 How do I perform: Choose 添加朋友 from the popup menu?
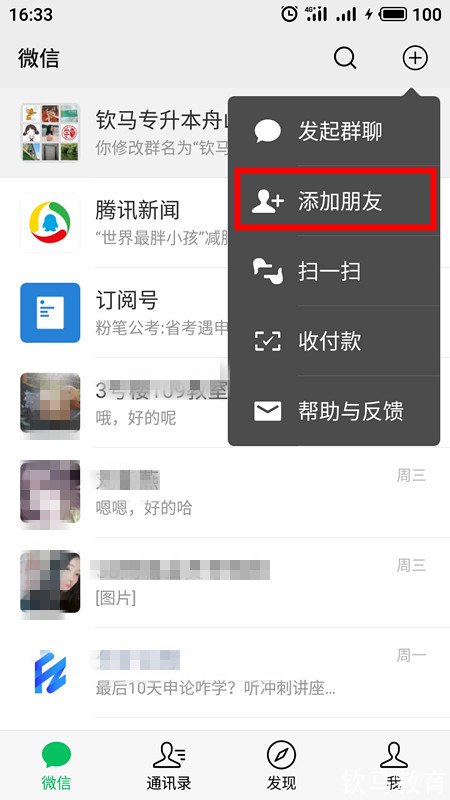(335, 201)
